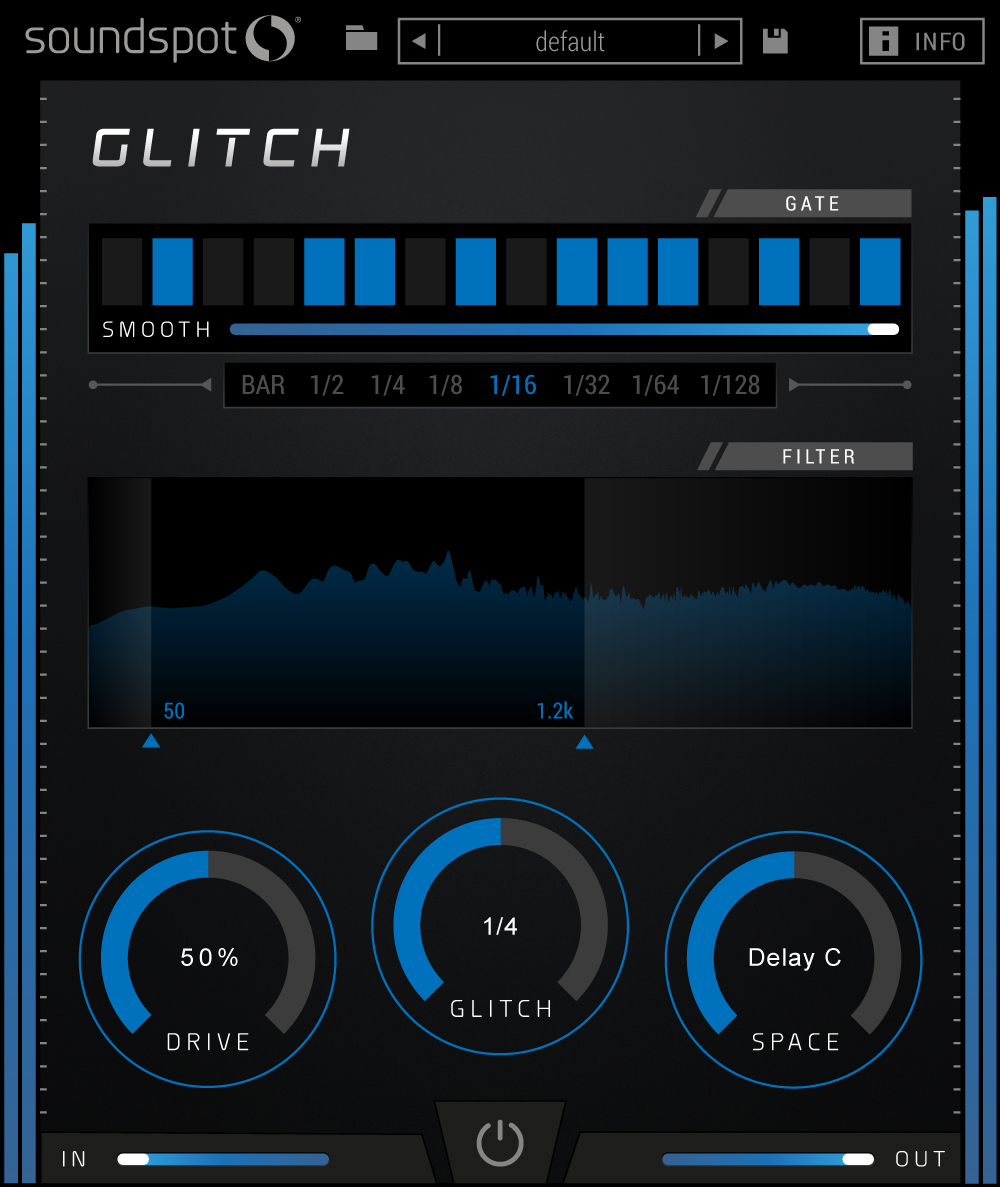
Task: Tap the SPACE knob showing Delay C
Action: [794, 958]
